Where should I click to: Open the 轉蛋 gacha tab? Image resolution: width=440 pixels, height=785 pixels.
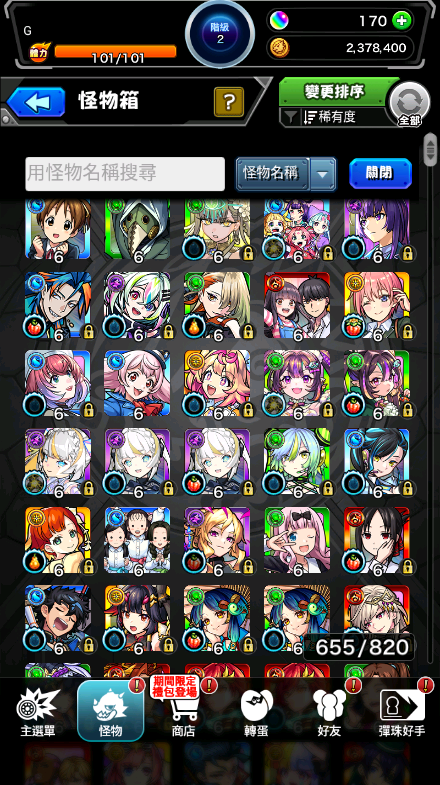click(256, 712)
